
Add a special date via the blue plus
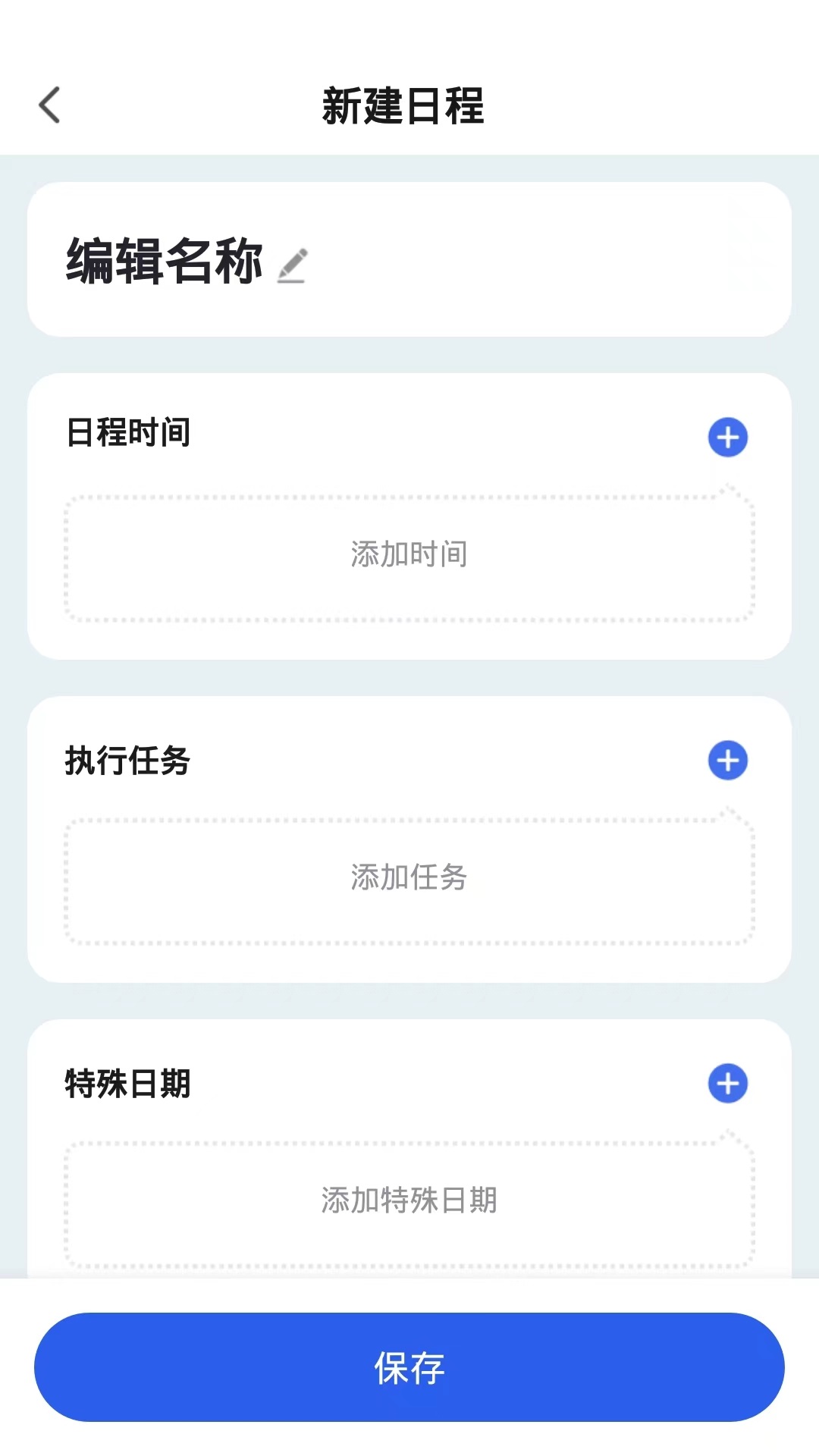tap(727, 1084)
